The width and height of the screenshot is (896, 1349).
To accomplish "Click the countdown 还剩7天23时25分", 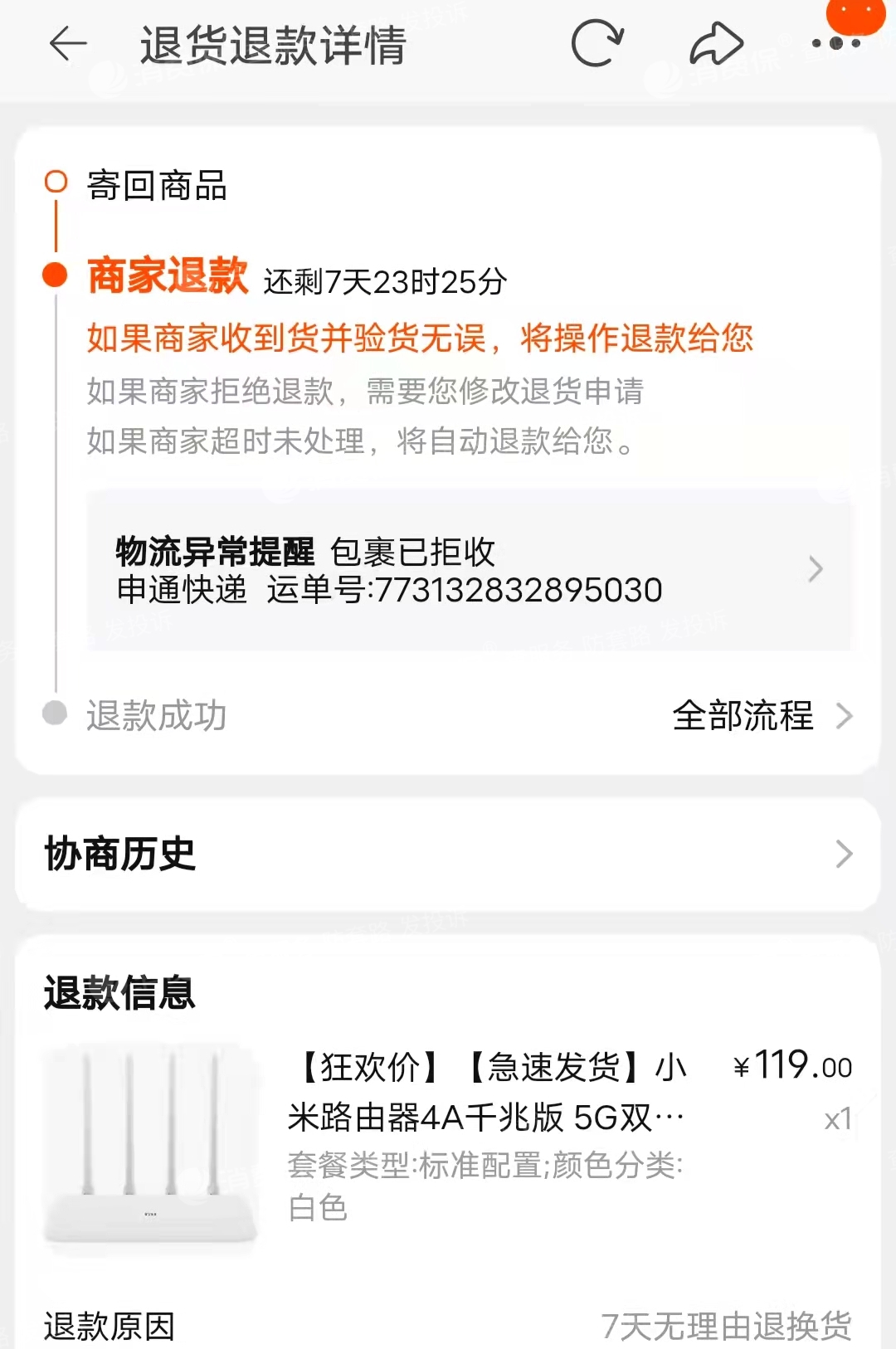I will 386,280.
